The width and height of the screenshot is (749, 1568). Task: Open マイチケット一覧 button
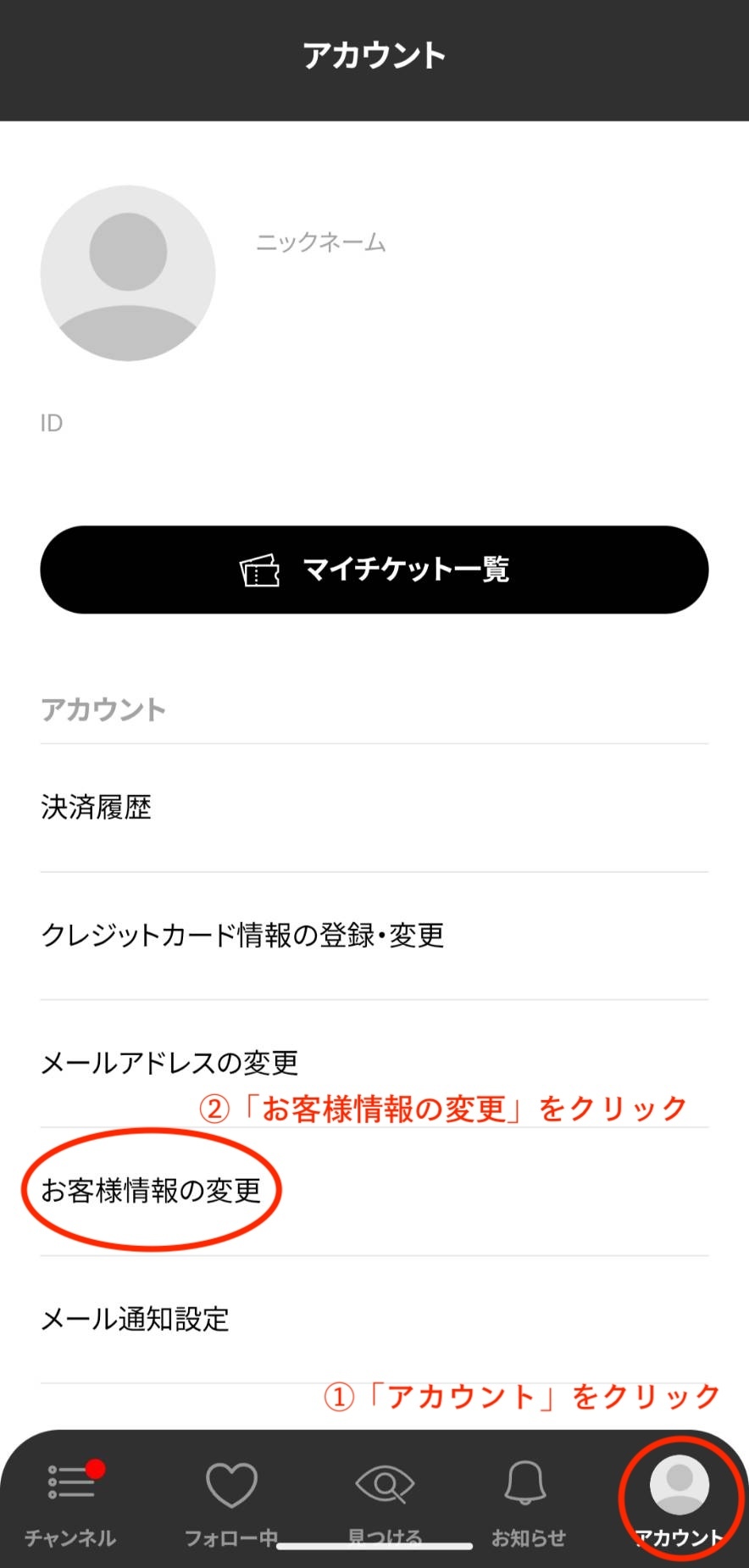point(374,570)
